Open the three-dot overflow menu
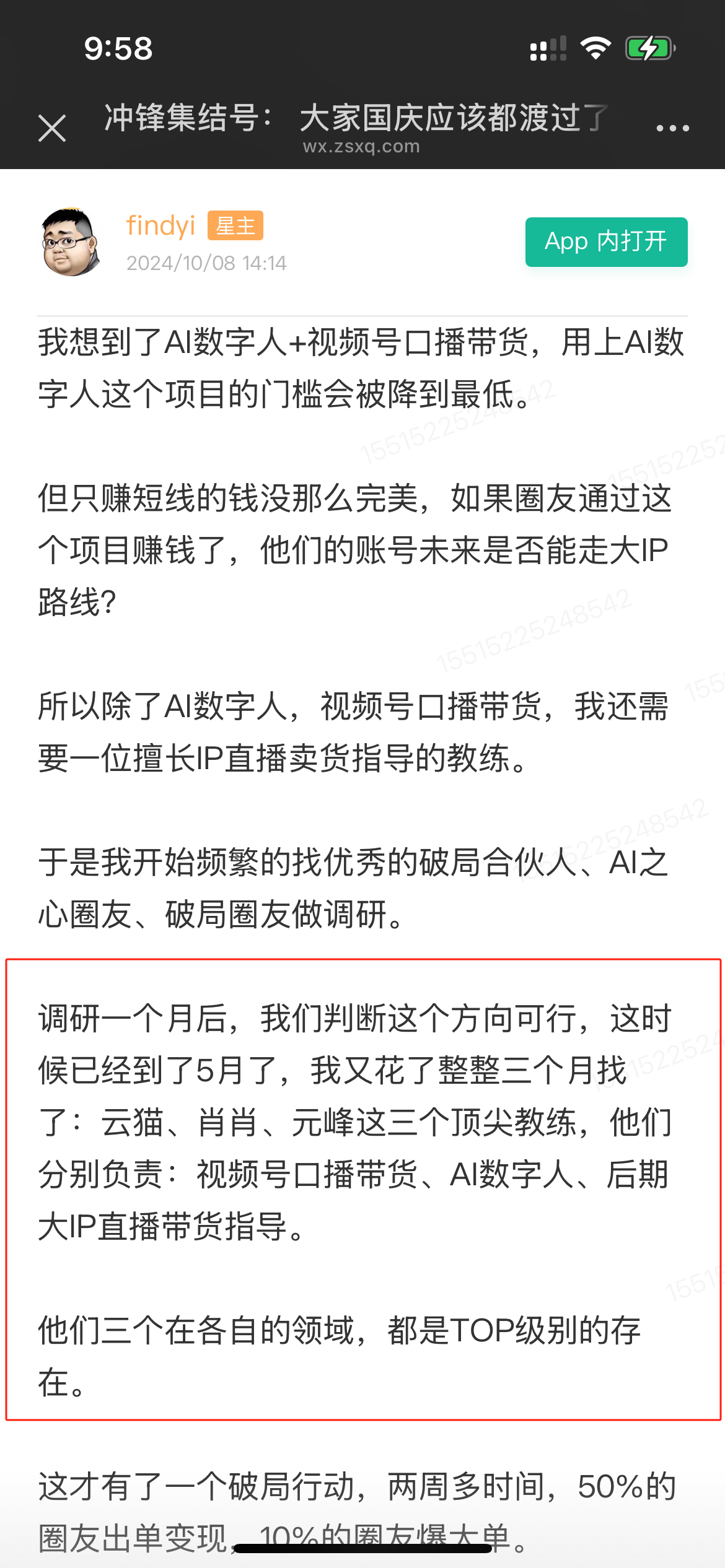Image resolution: width=725 pixels, height=1568 pixels. [672, 128]
